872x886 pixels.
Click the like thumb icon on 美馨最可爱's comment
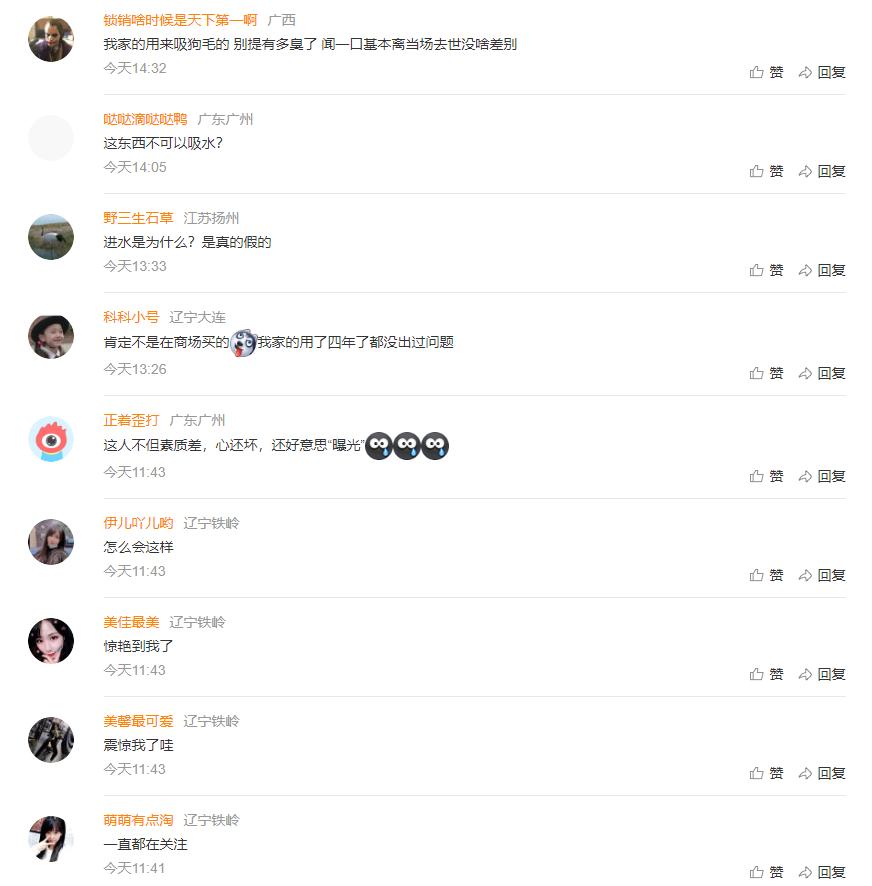(x=758, y=773)
